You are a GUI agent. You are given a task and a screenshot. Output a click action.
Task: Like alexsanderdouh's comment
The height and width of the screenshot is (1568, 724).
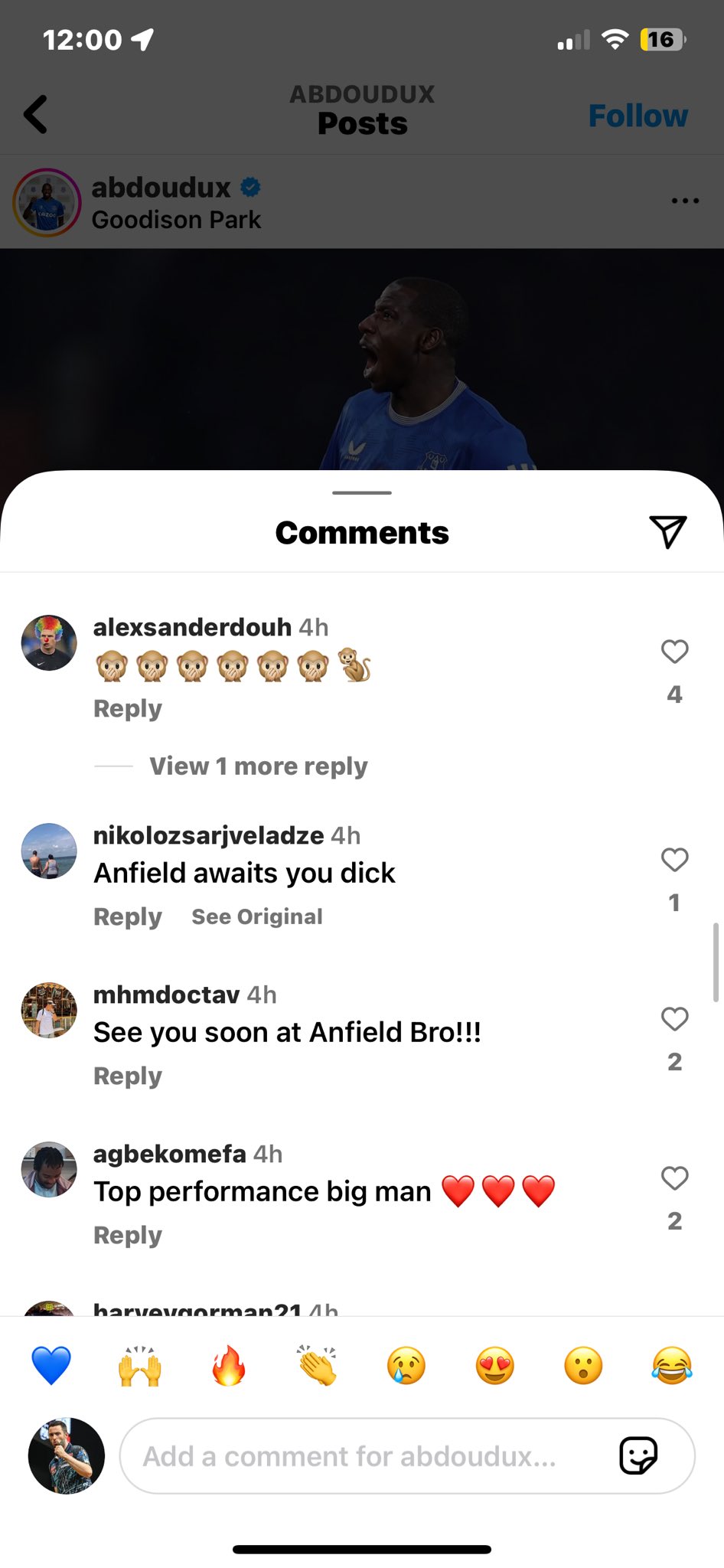(x=674, y=652)
